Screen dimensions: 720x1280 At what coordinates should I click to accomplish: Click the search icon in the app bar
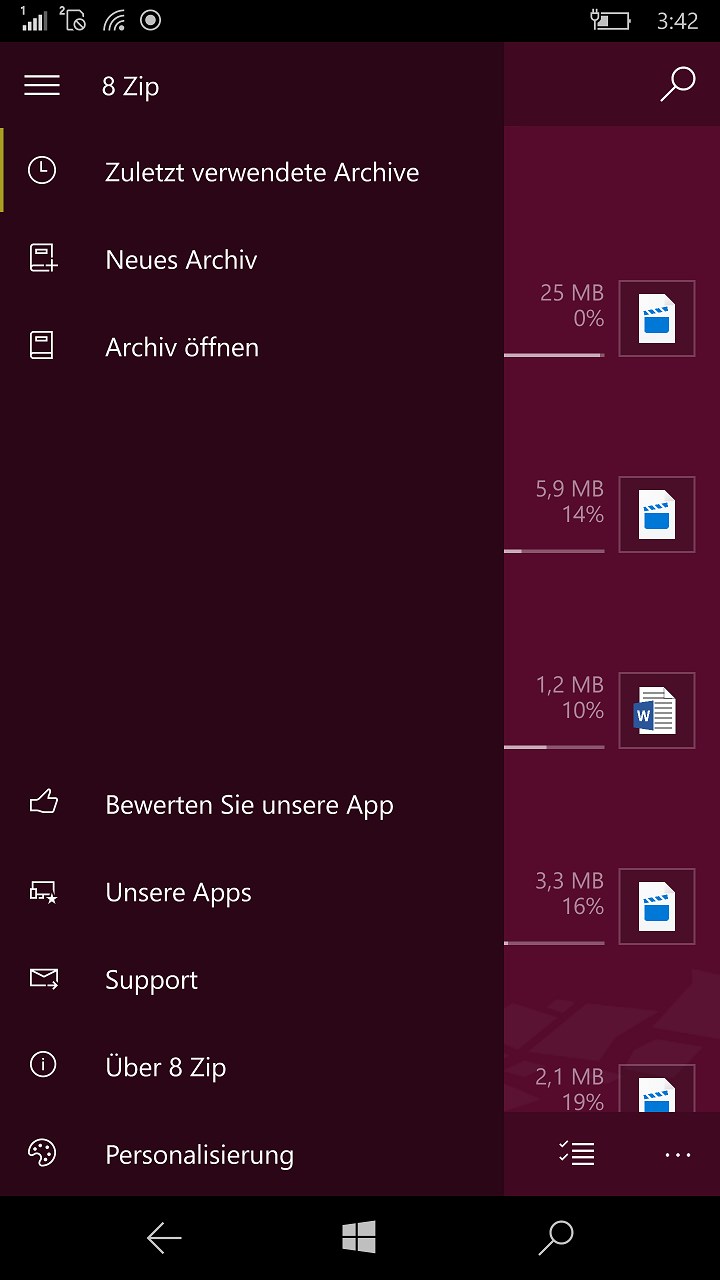pyautogui.click(x=678, y=85)
